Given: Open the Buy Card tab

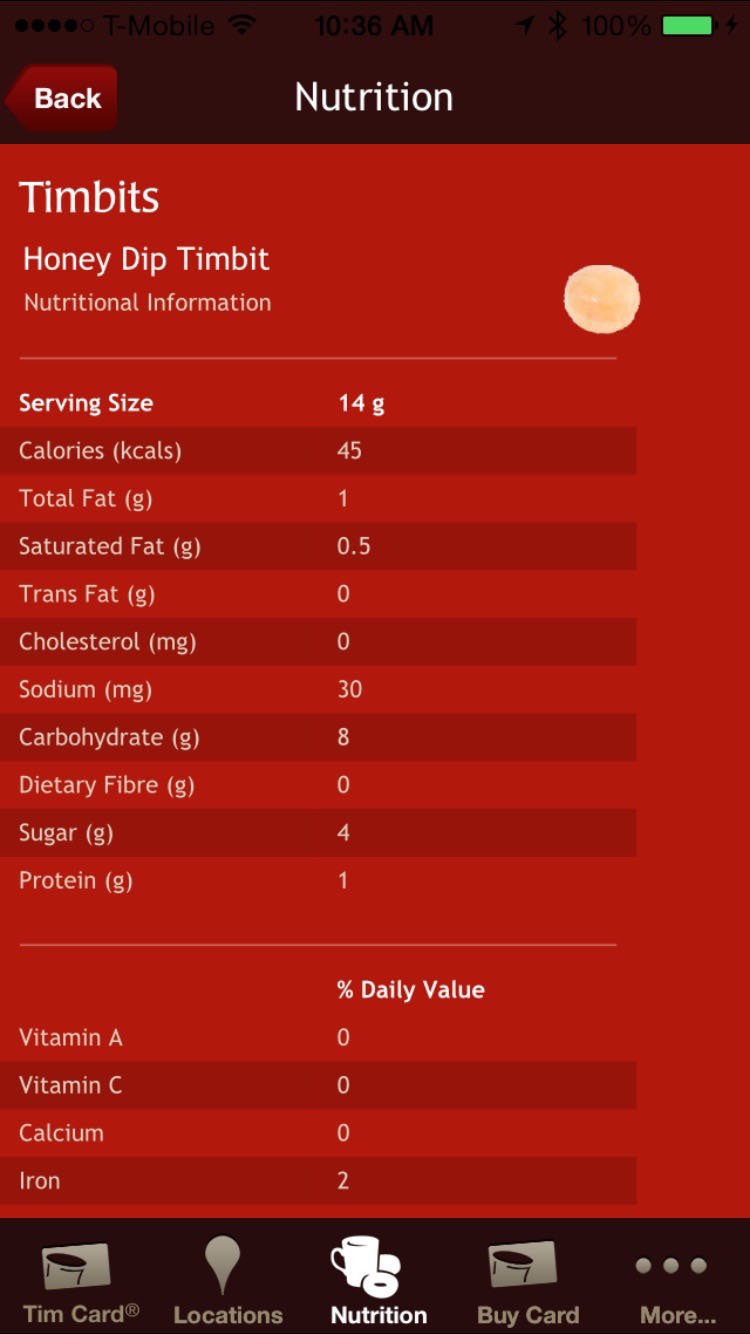Looking at the screenshot, I should [x=527, y=1278].
